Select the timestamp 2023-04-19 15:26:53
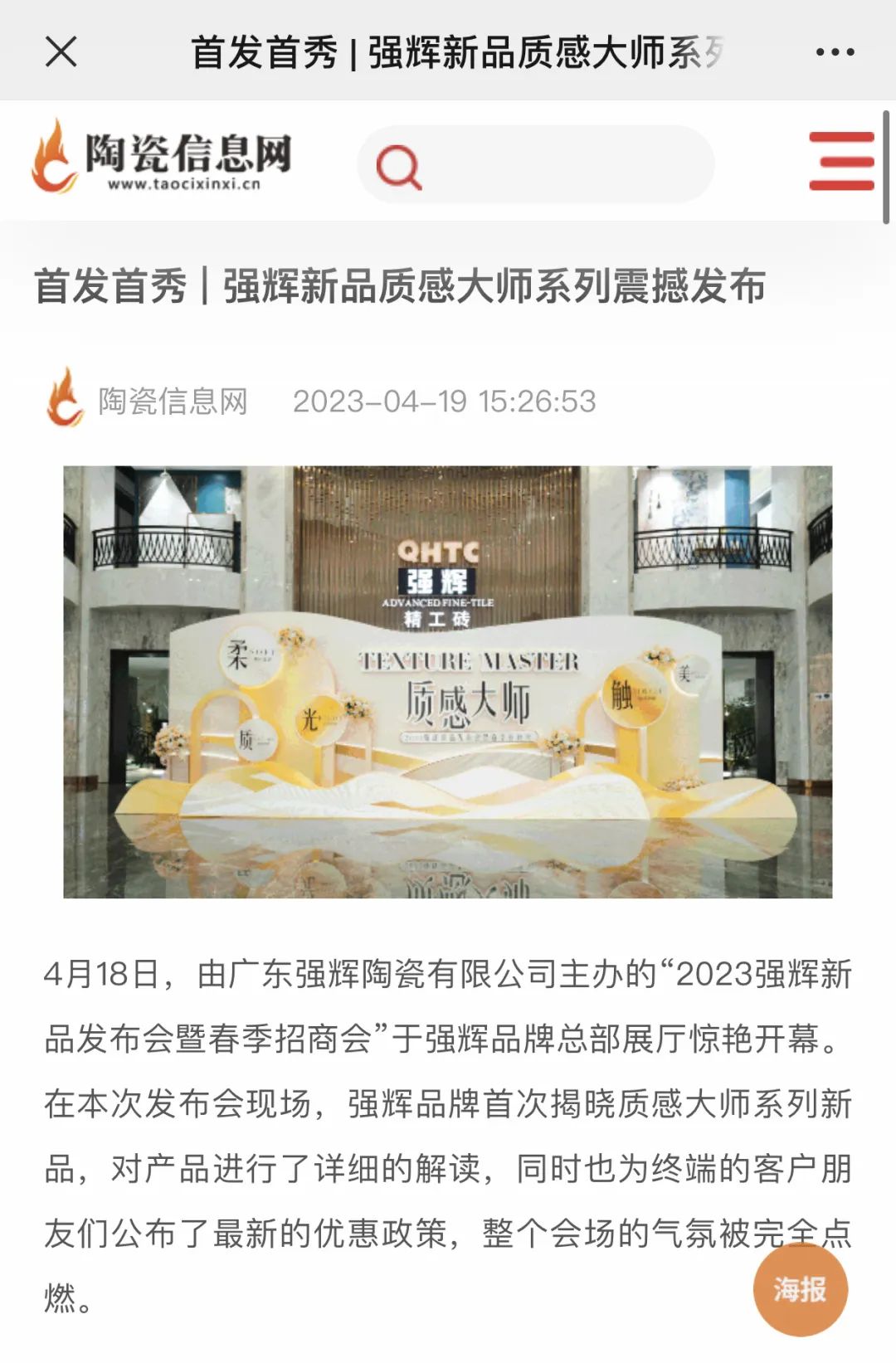This screenshot has width=896, height=1363. click(446, 401)
